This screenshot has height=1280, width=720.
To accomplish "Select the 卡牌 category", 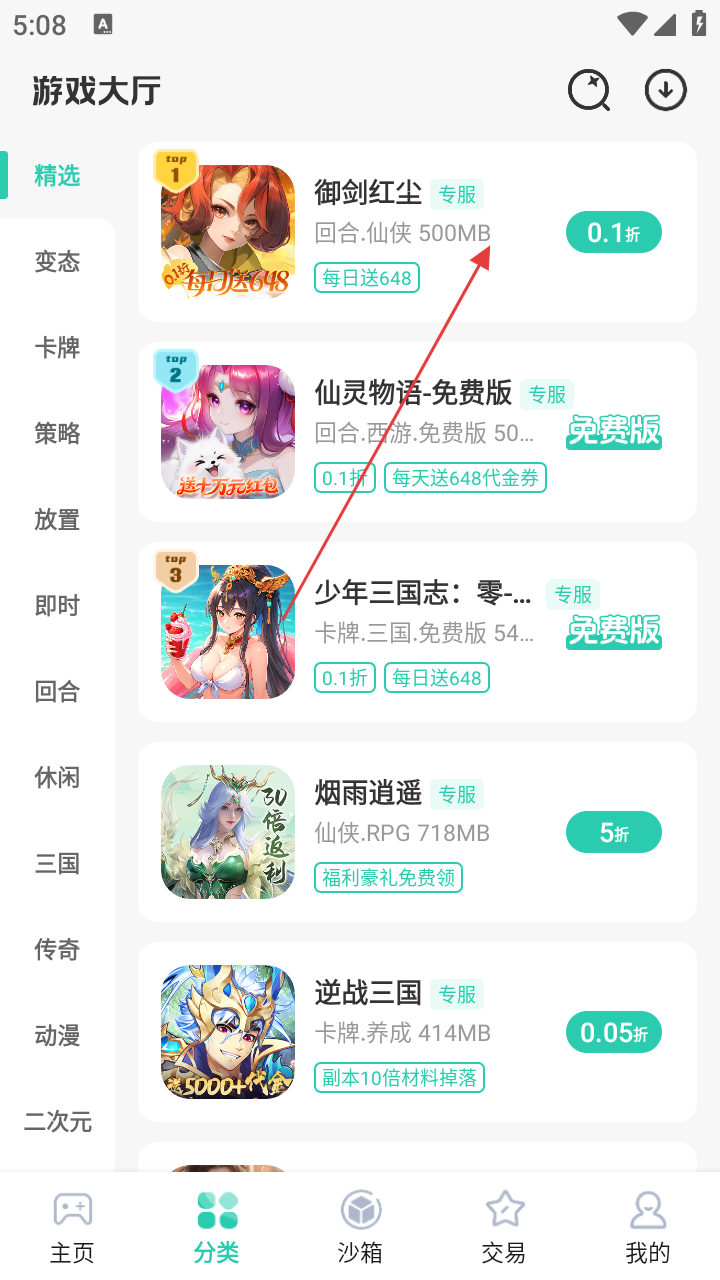I will [x=57, y=348].
